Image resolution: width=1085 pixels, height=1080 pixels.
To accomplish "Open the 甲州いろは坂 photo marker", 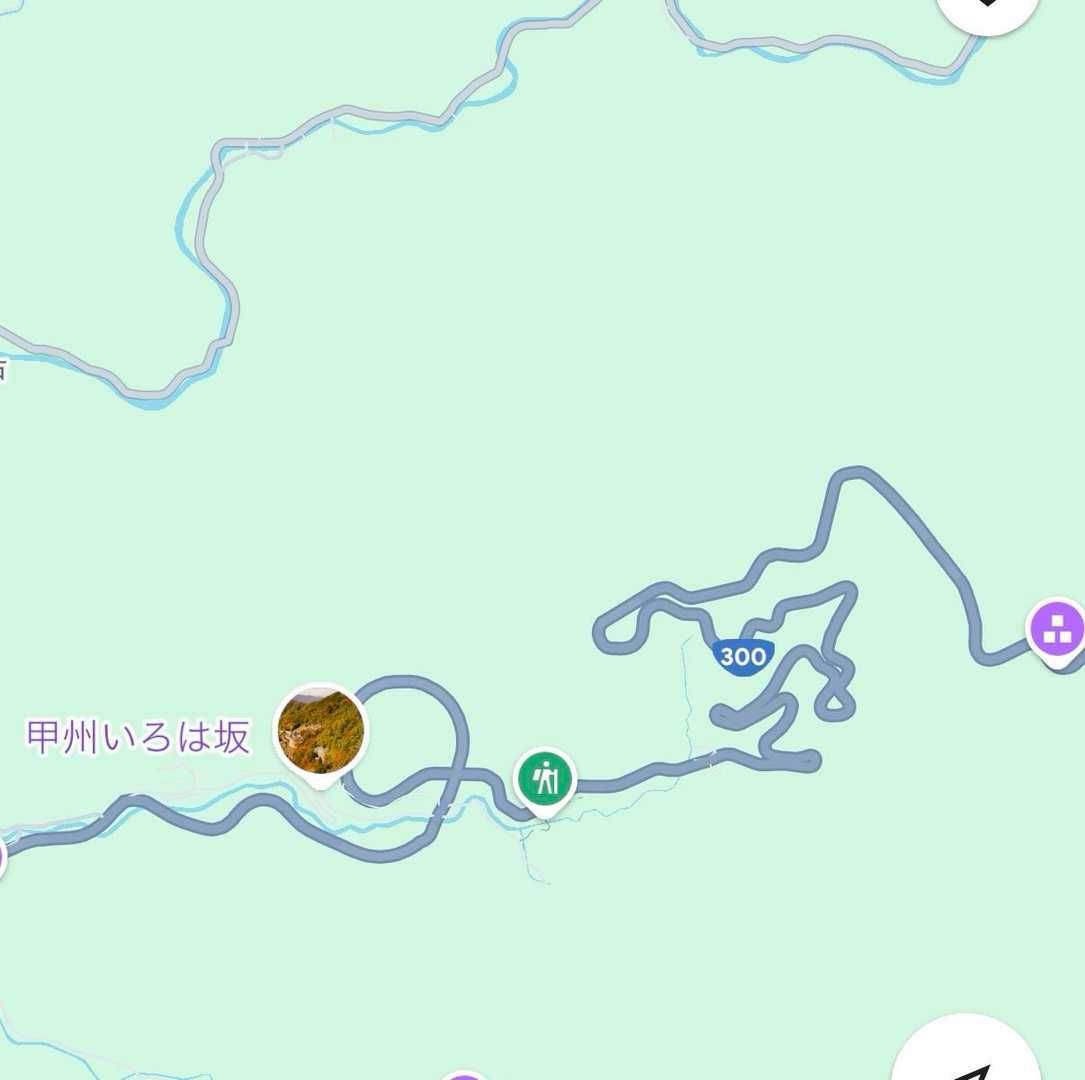I will (x=321, y=732).
